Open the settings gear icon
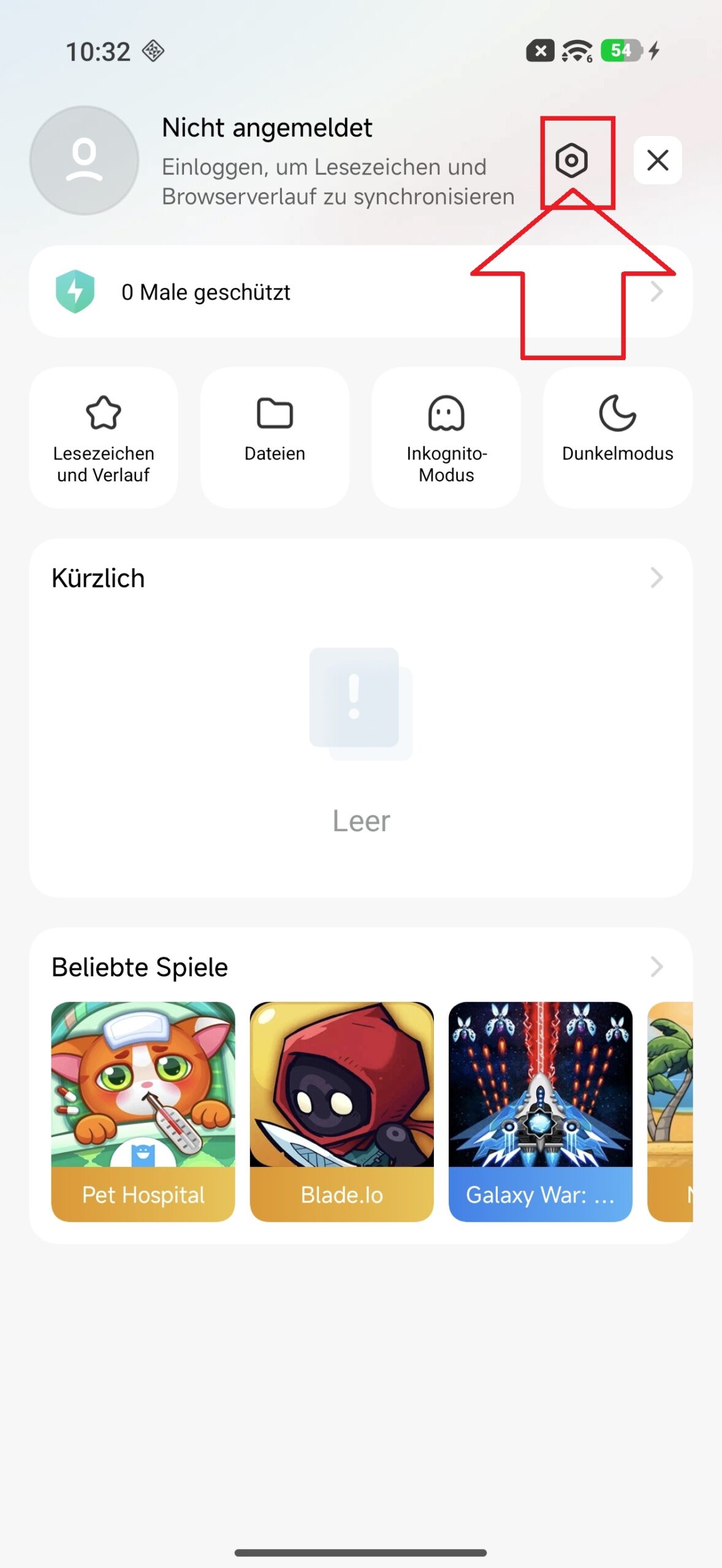This screenshot has height=1568, width=722. [x=571, y=160]
